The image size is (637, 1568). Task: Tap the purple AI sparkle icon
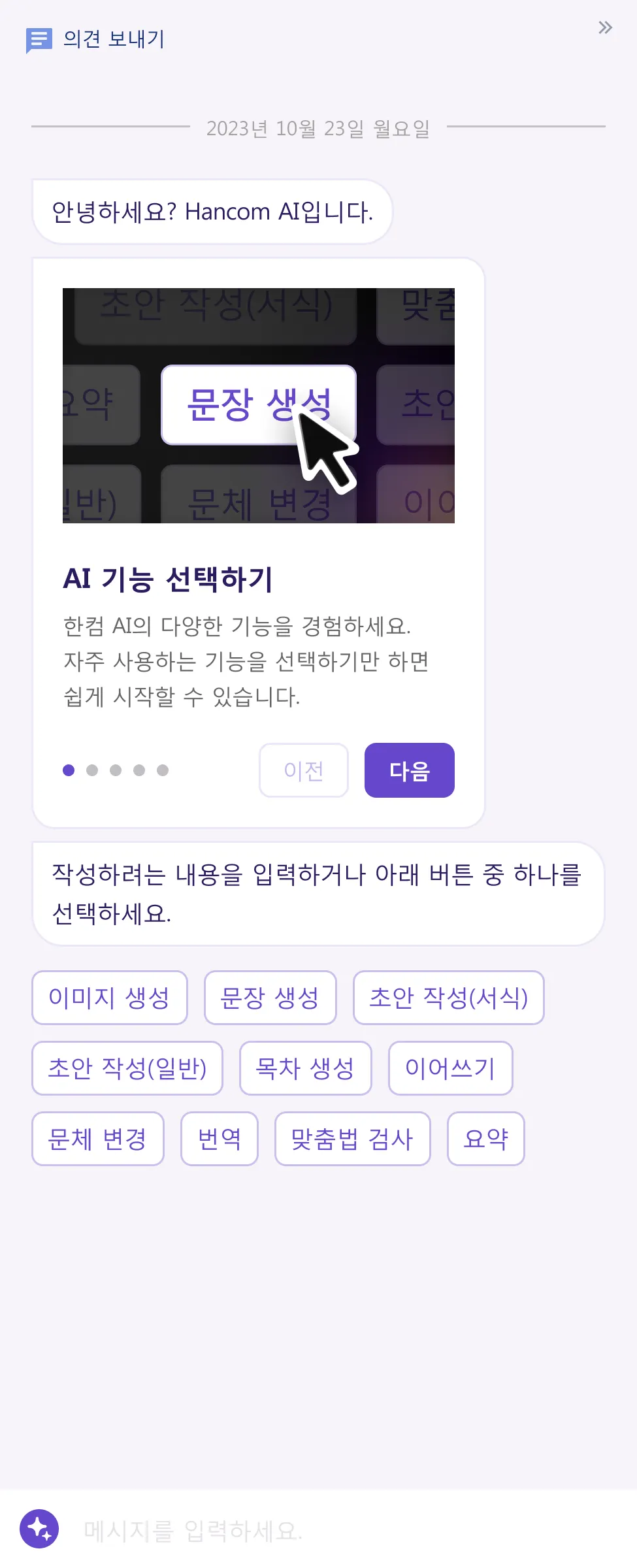tap(39, 1529)
